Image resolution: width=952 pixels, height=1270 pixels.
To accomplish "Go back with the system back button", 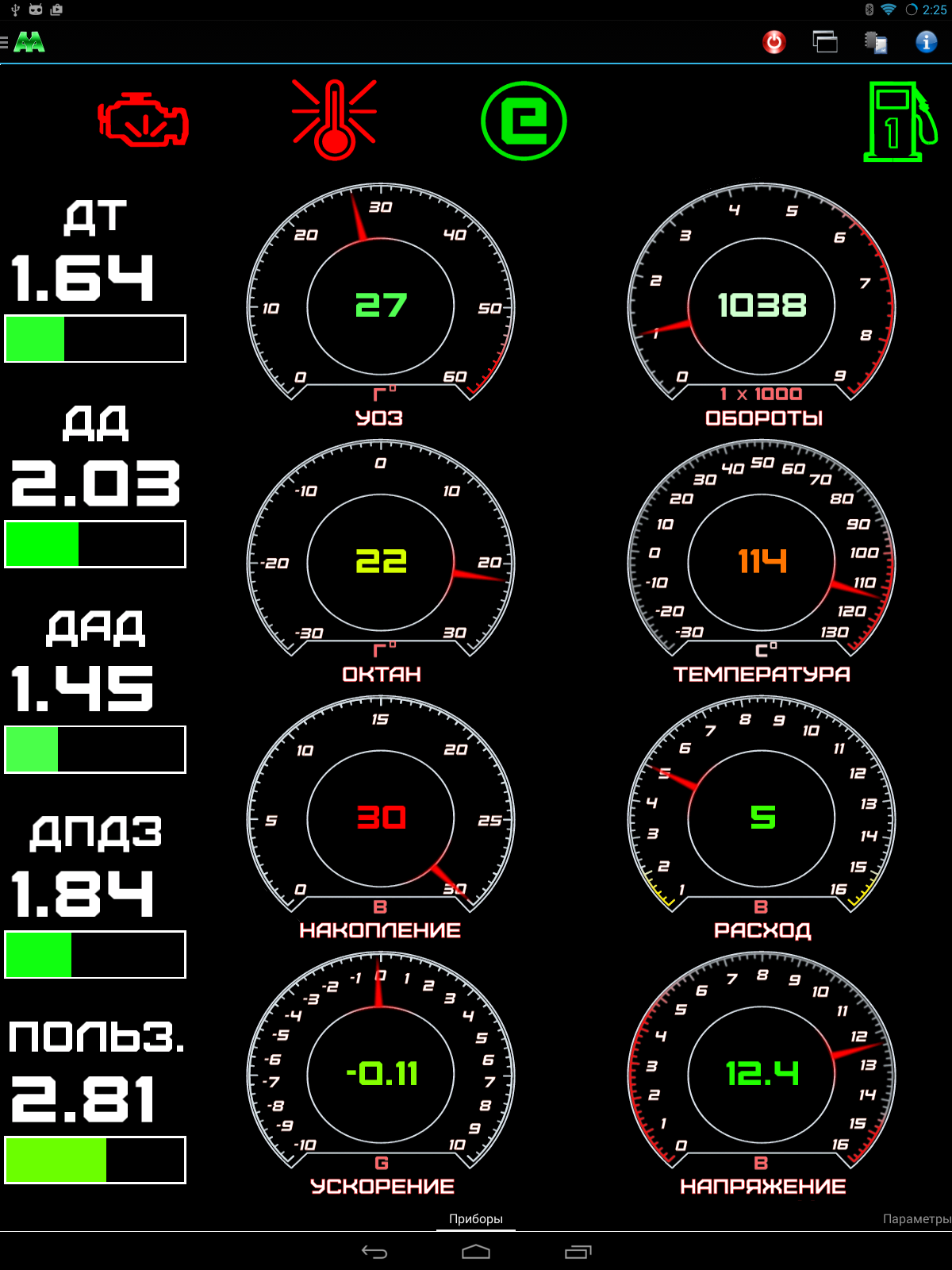I will click(x=374, y=1252).
